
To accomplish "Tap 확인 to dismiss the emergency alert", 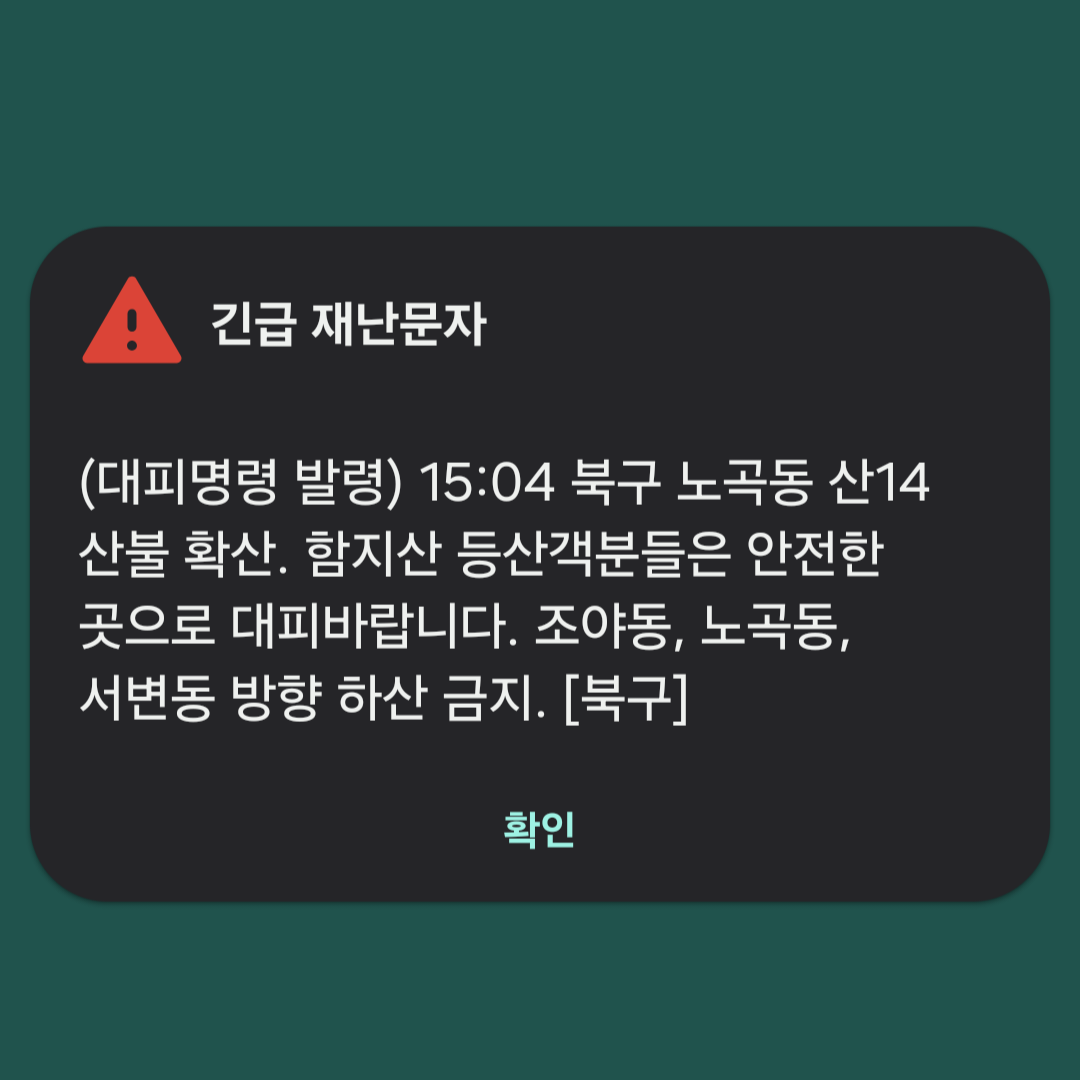I will tap(539, 830).
